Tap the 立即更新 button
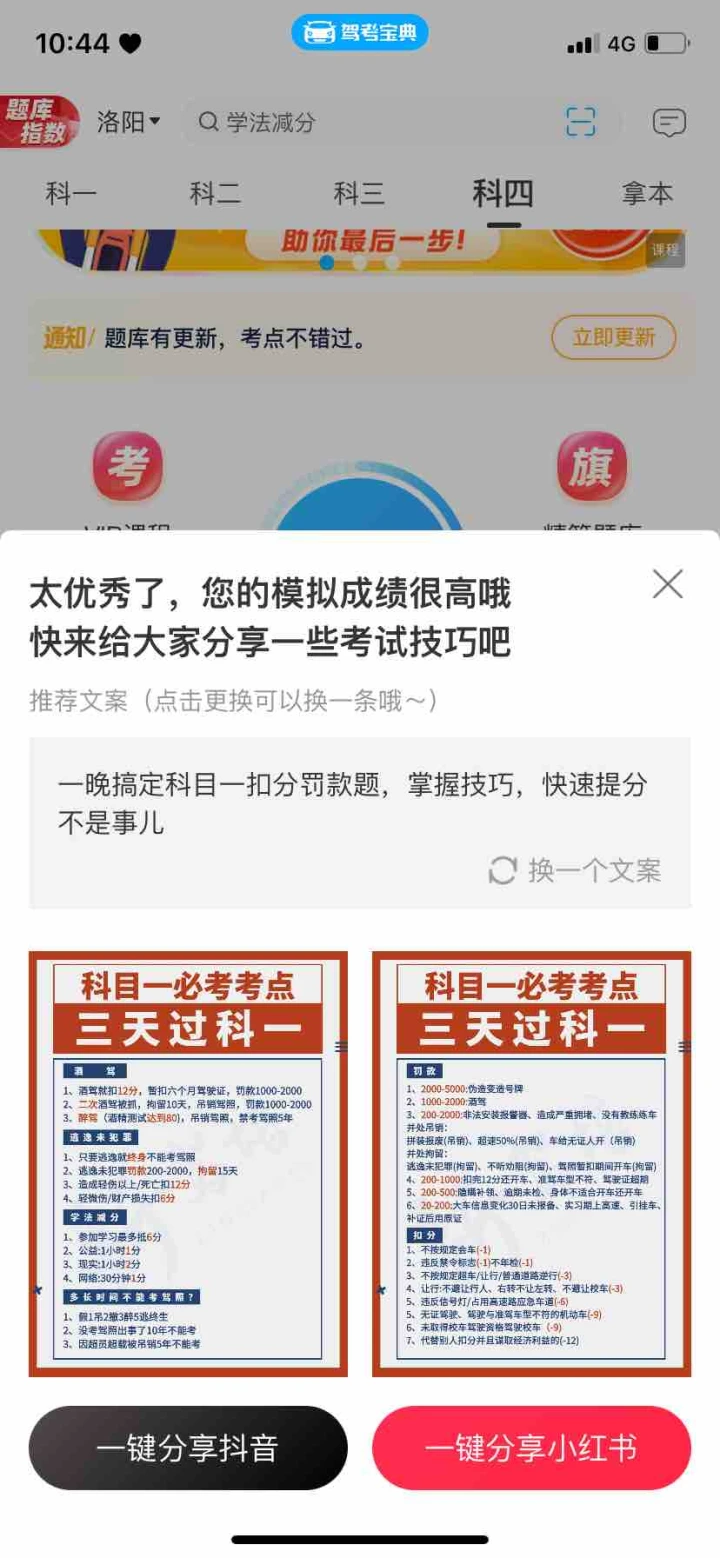720x1558 pixels. [x=613, y=337]
